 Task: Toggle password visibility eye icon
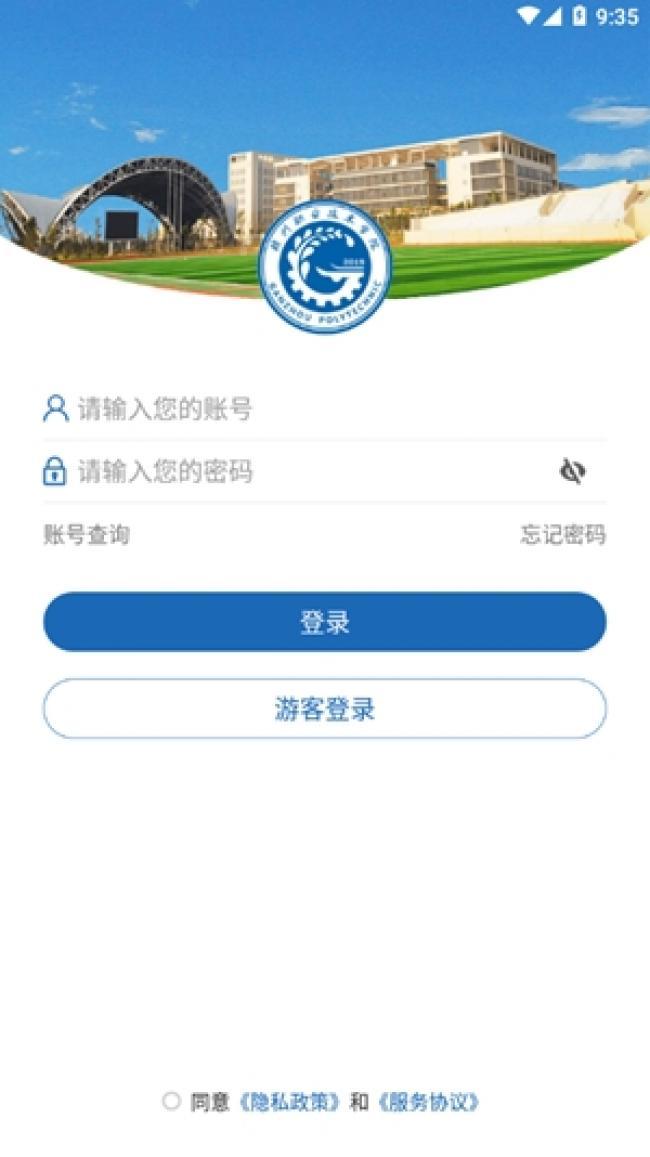click(x=573, y=471)
